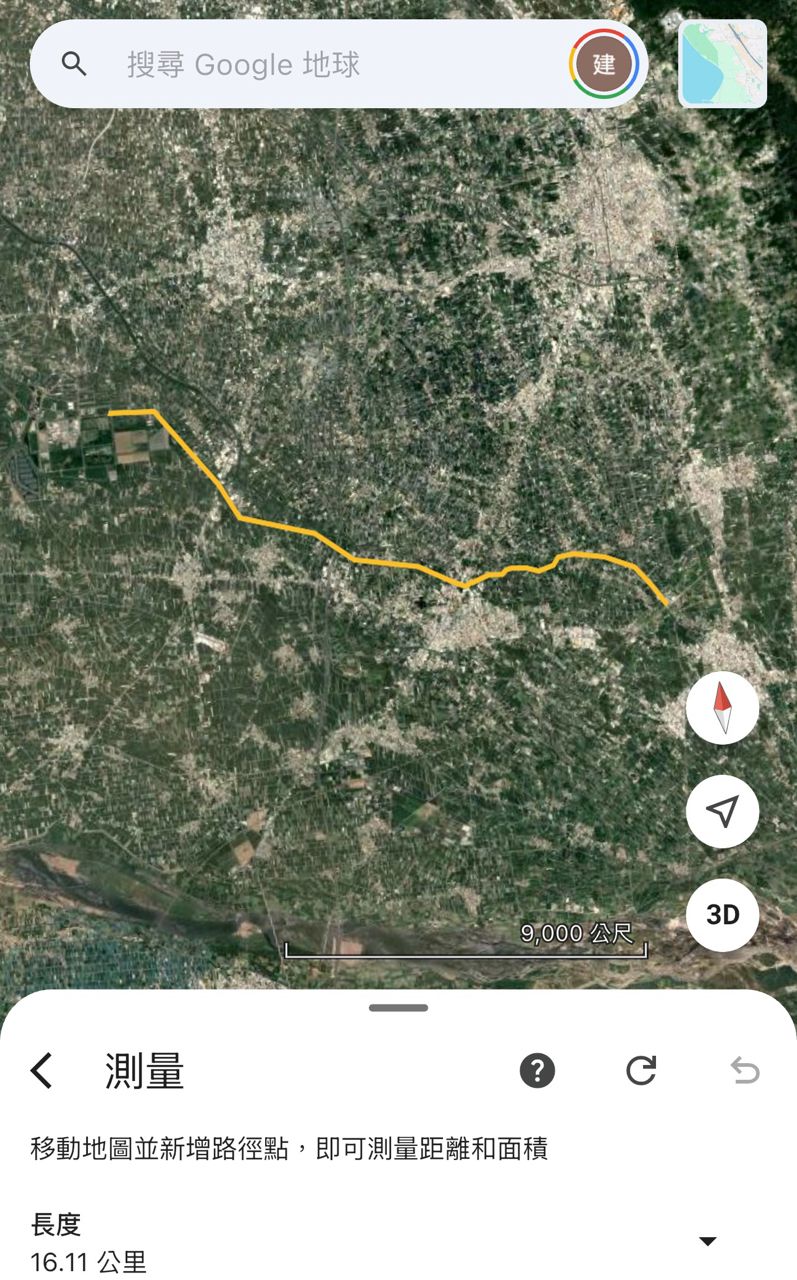Viewport: 797px width, 1280px height.
Task: Open the measurement help icon
Action: tap(537, 1071)
